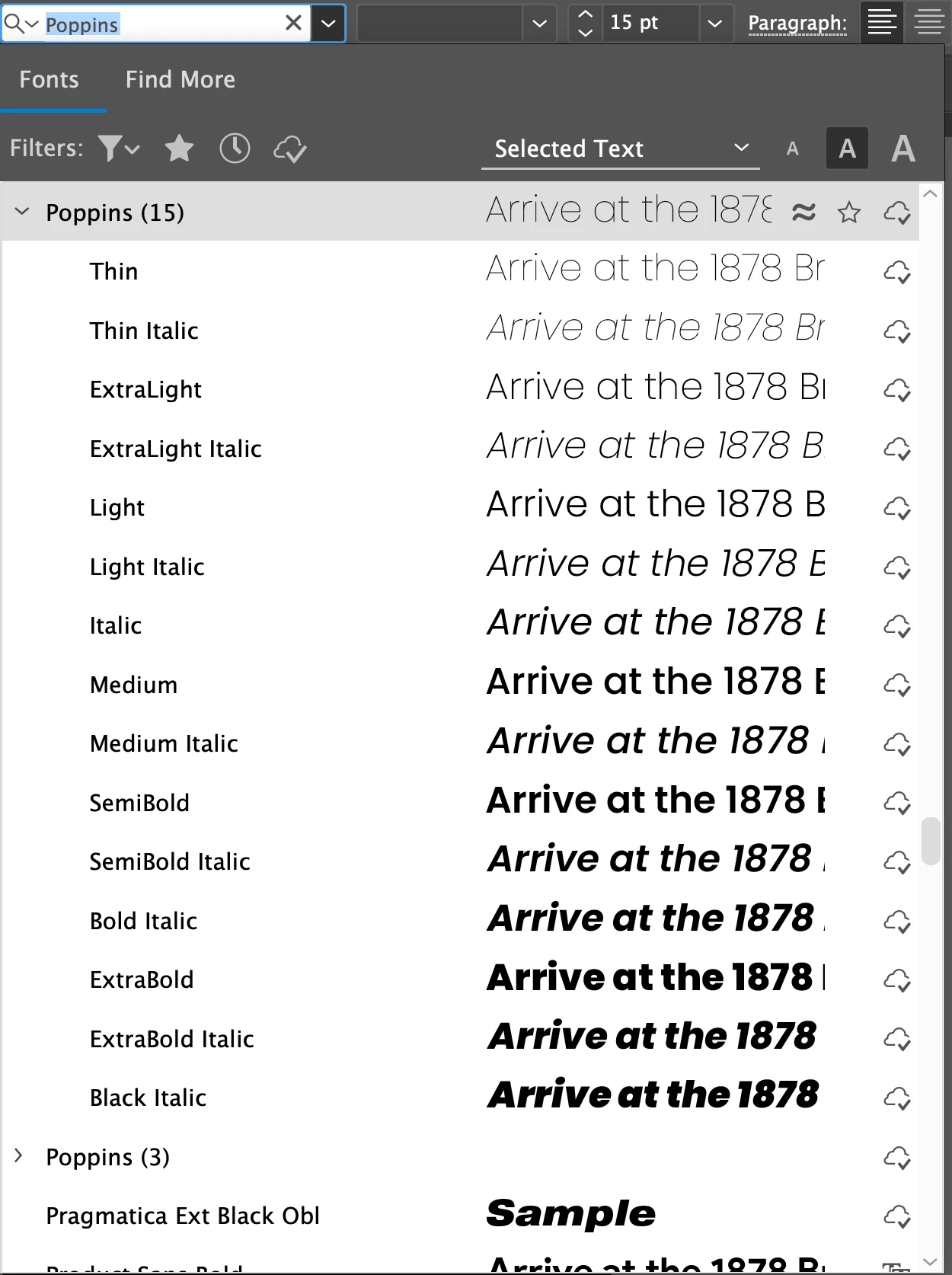Show only activated fonts filter
Screen dimensions: 952x1275
pyautogui.click(x=289, y=149)
